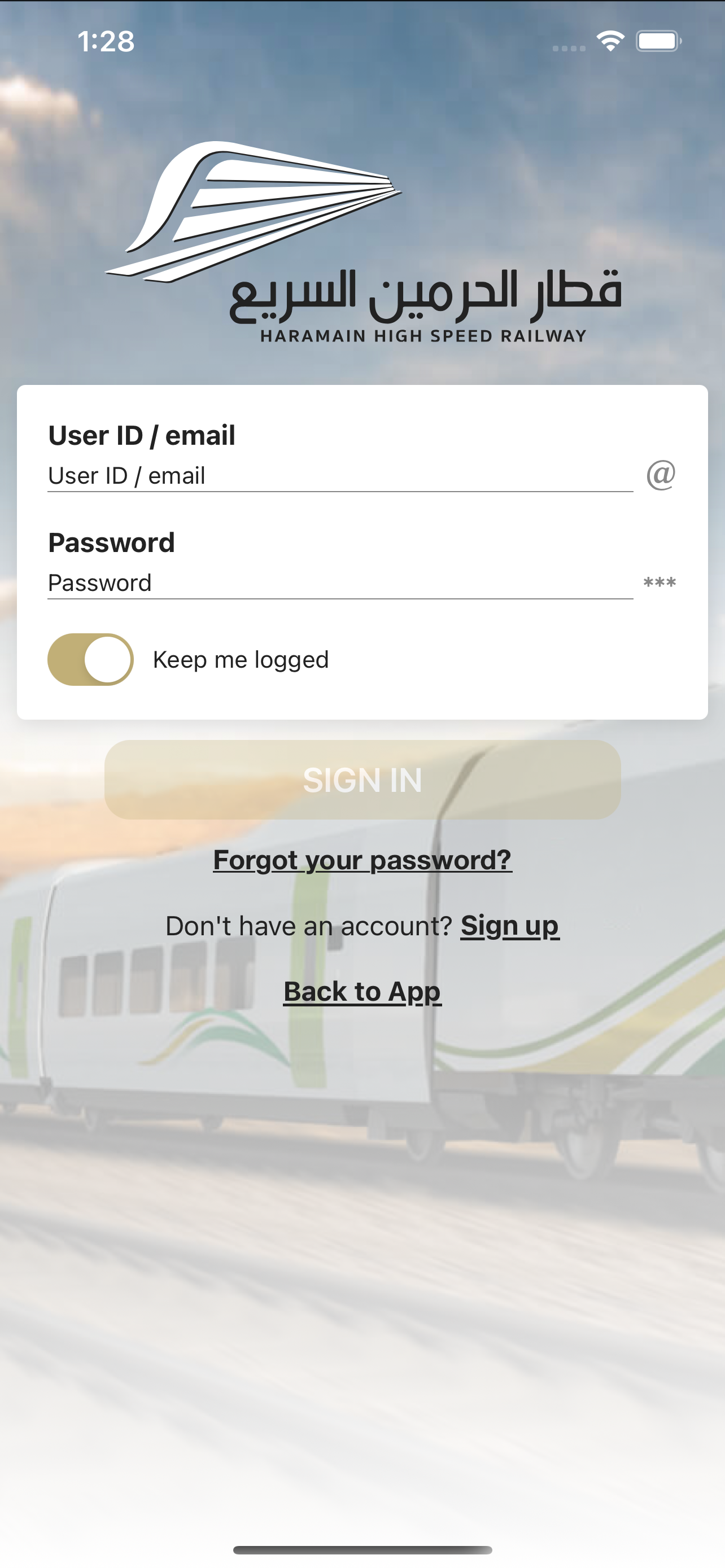Select Sign up to create account

point(510,925)
